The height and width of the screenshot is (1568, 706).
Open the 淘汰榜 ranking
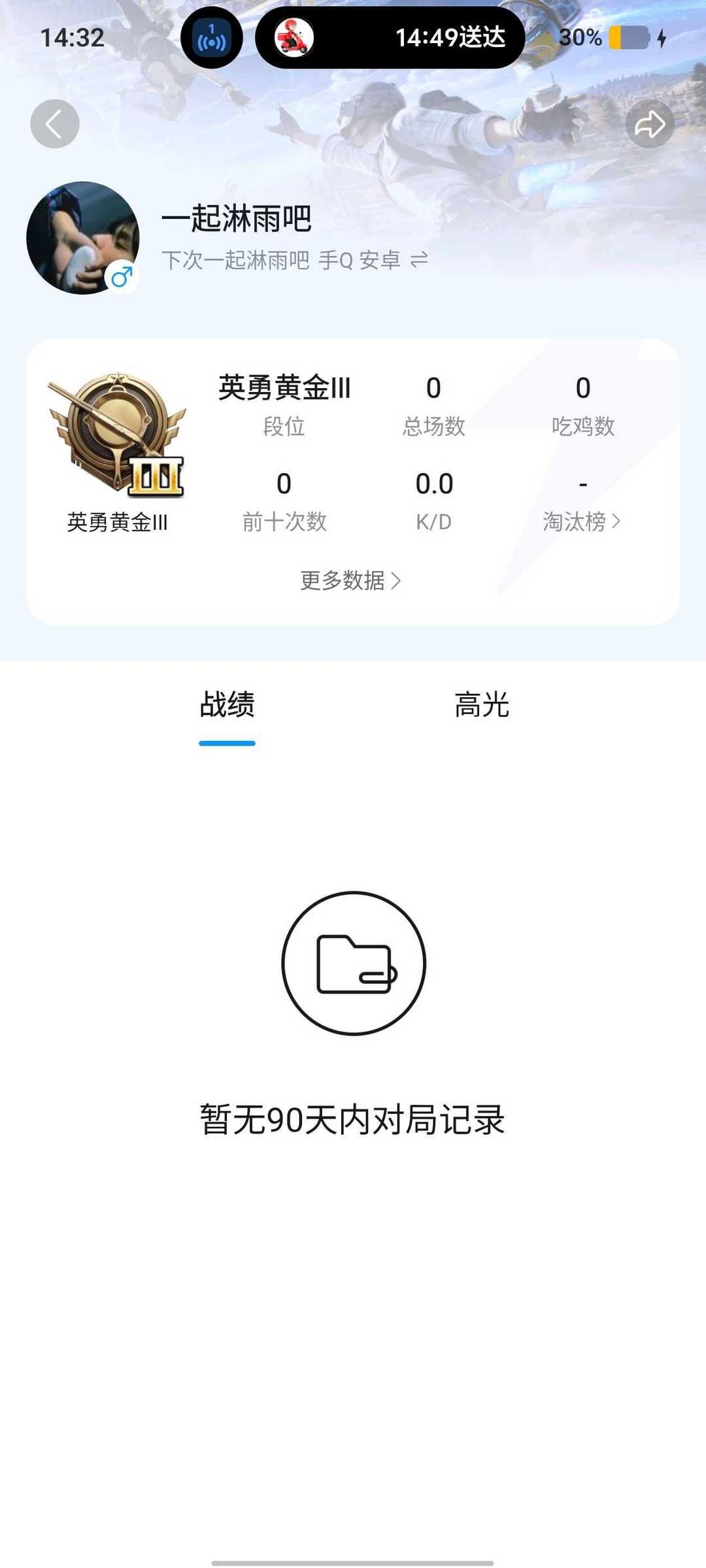(x=582, y=521)
